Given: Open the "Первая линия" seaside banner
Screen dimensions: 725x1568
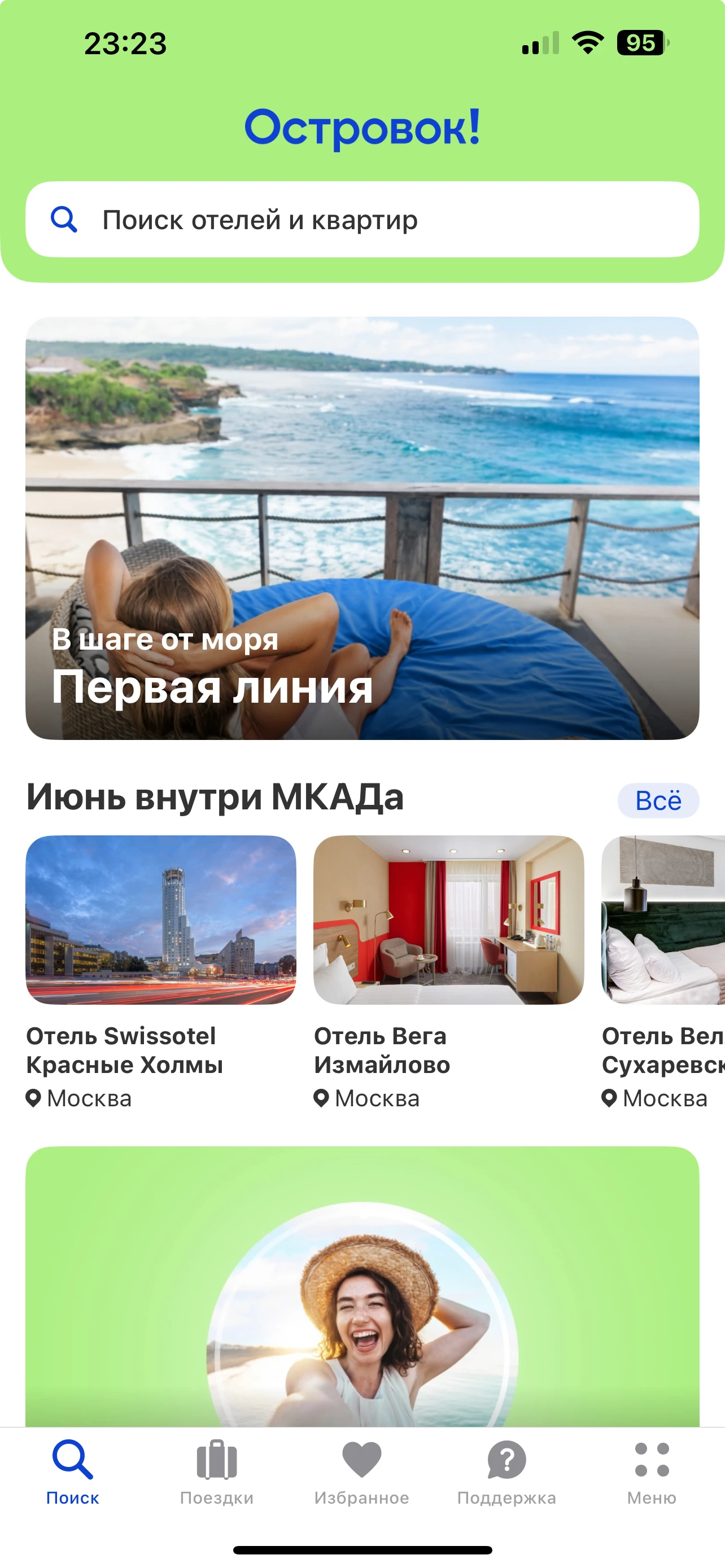Looking at the screenshot, I should click(x=362, y=528).
